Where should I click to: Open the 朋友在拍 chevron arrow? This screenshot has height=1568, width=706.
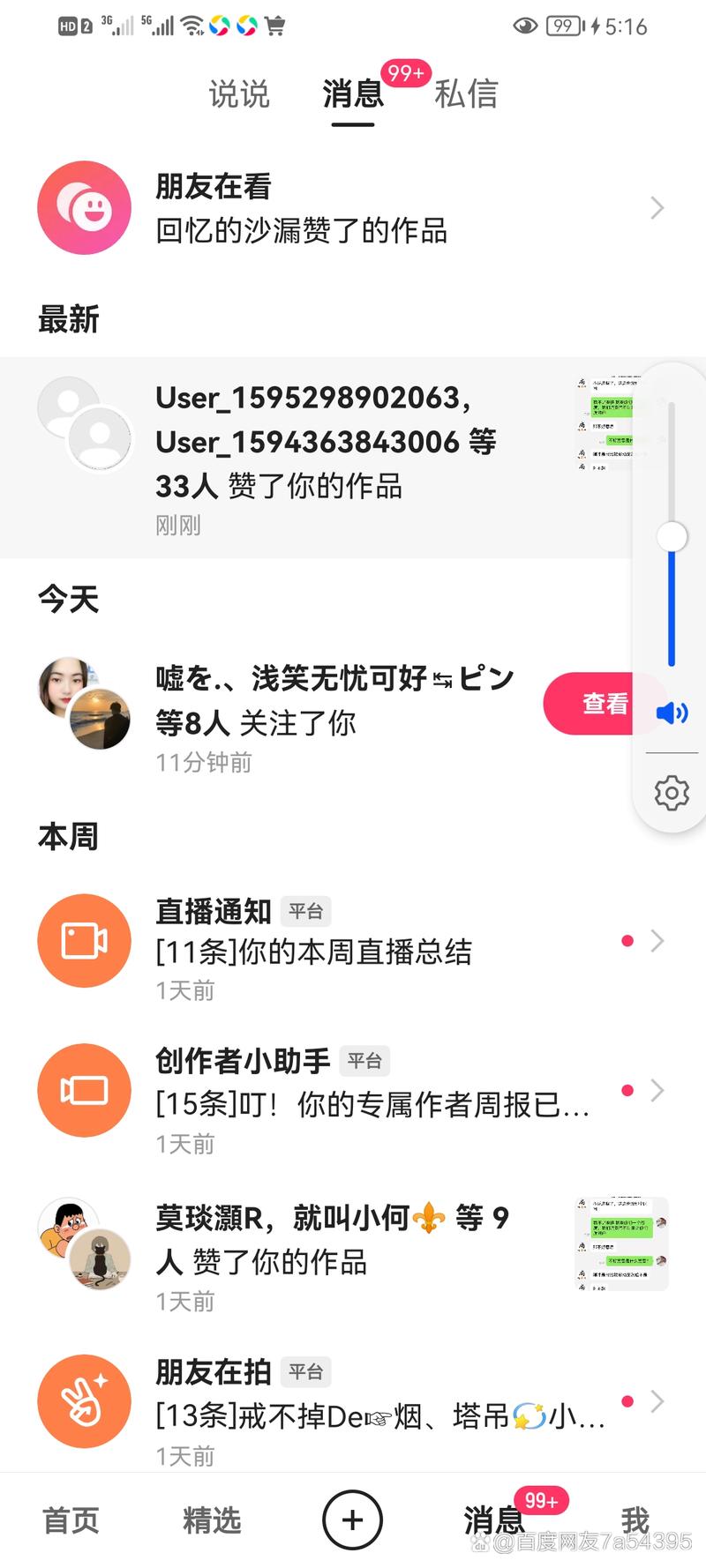657,1401
